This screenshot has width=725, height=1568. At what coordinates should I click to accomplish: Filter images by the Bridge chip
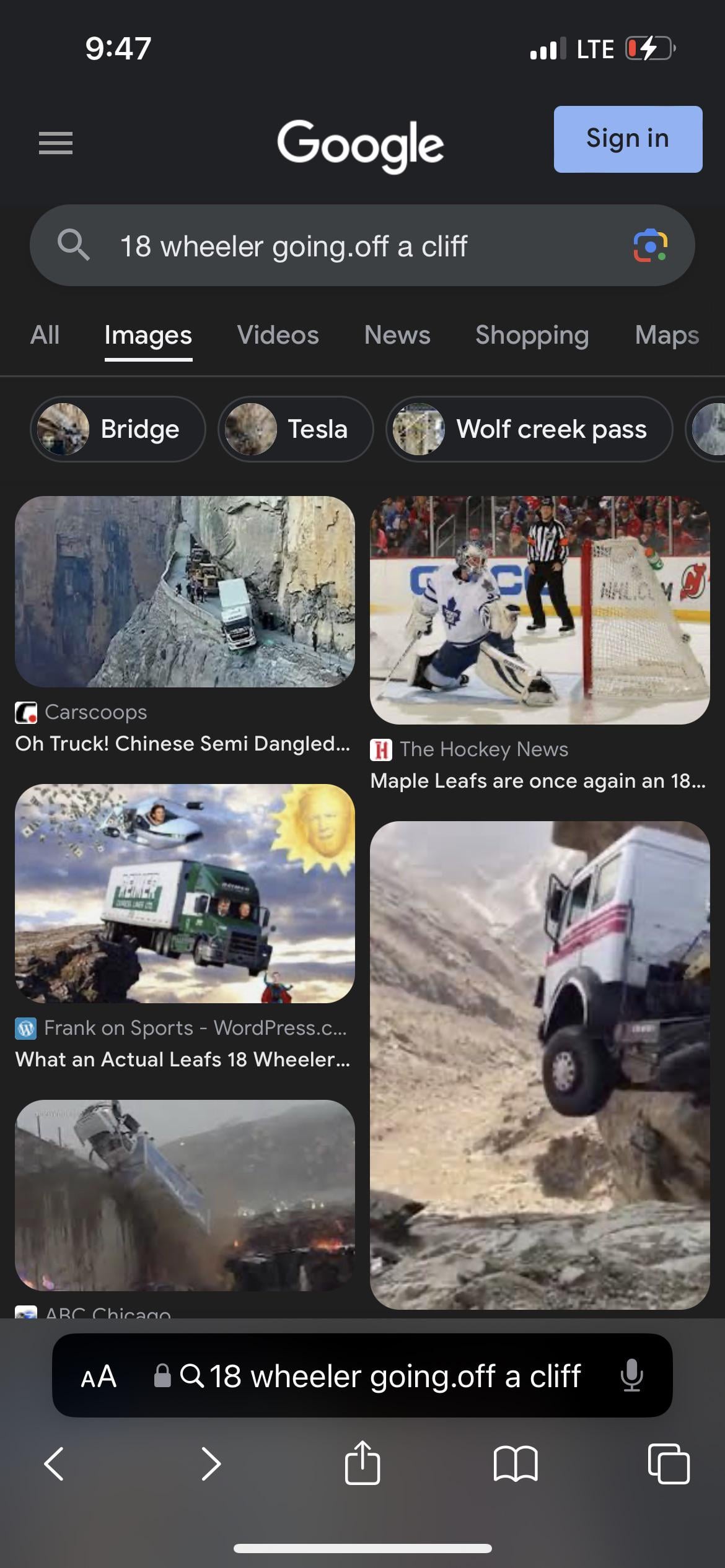[x=118, y=429]
